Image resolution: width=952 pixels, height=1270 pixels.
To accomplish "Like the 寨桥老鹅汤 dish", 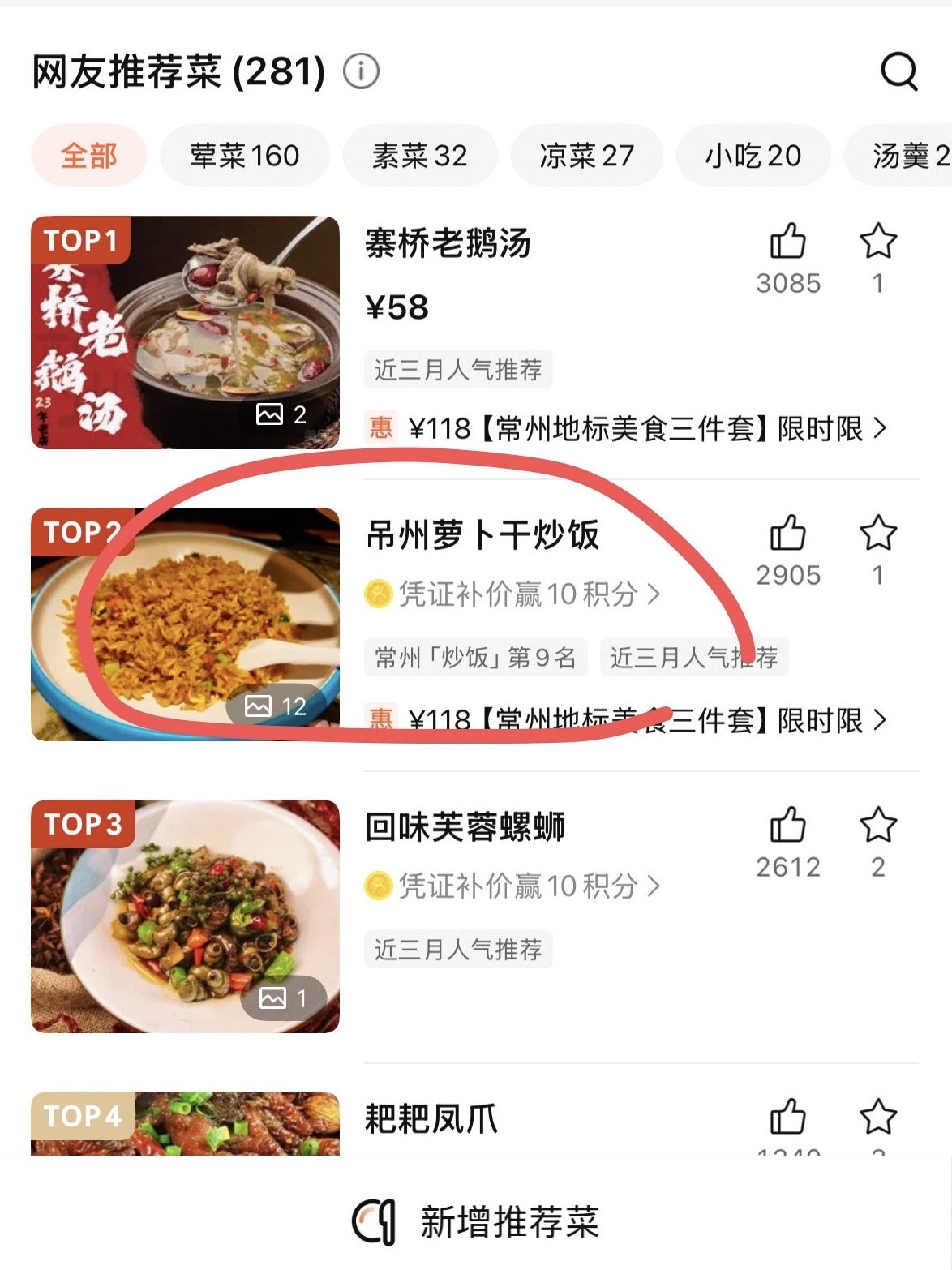I will coord(787,242).
